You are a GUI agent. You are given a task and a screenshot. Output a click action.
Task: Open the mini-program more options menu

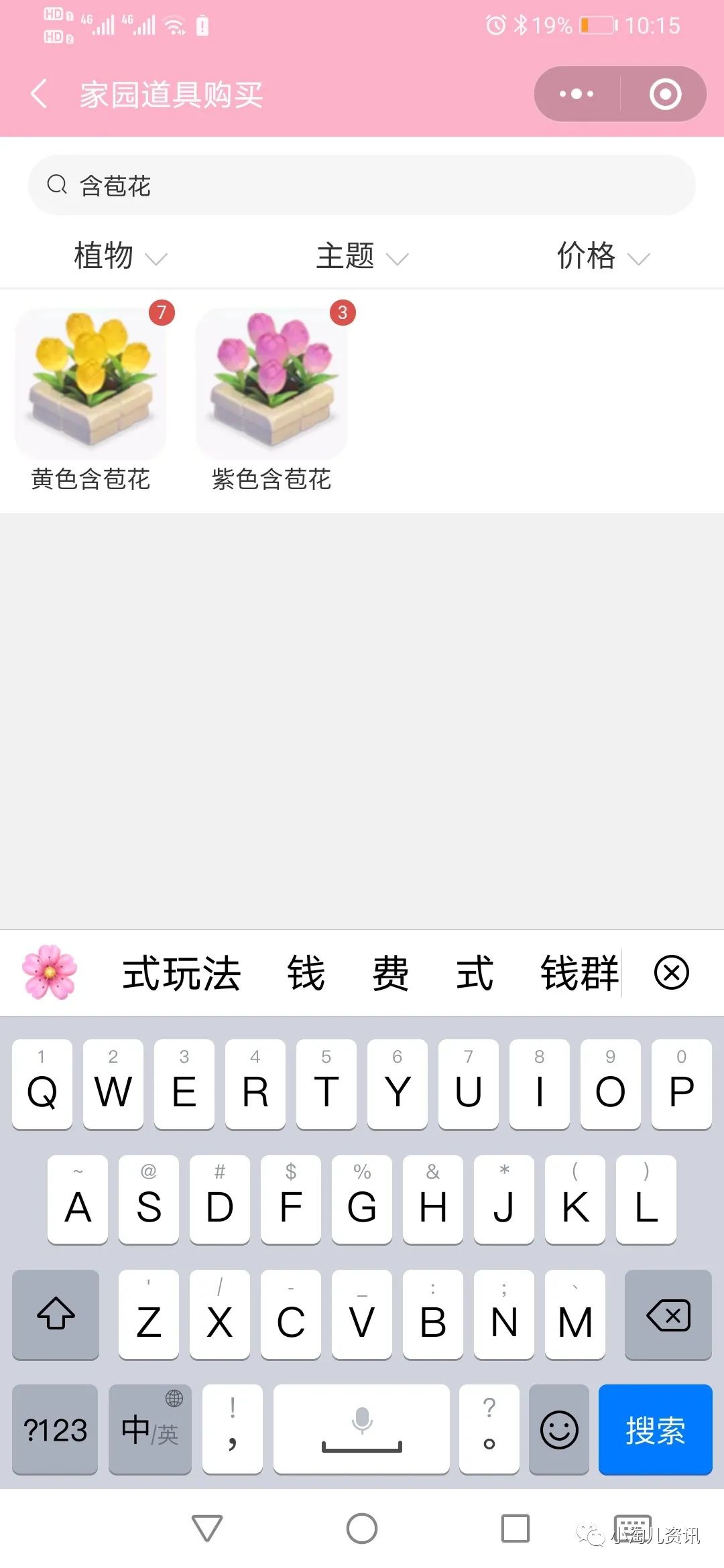pos(577,94)
